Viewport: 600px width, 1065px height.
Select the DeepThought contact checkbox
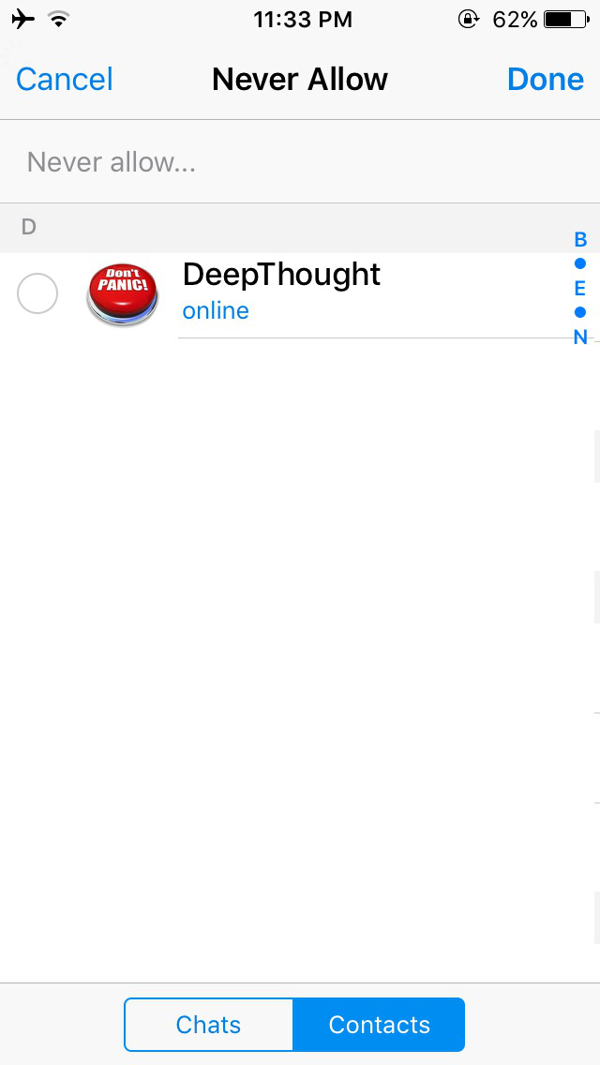click(37, 293)
